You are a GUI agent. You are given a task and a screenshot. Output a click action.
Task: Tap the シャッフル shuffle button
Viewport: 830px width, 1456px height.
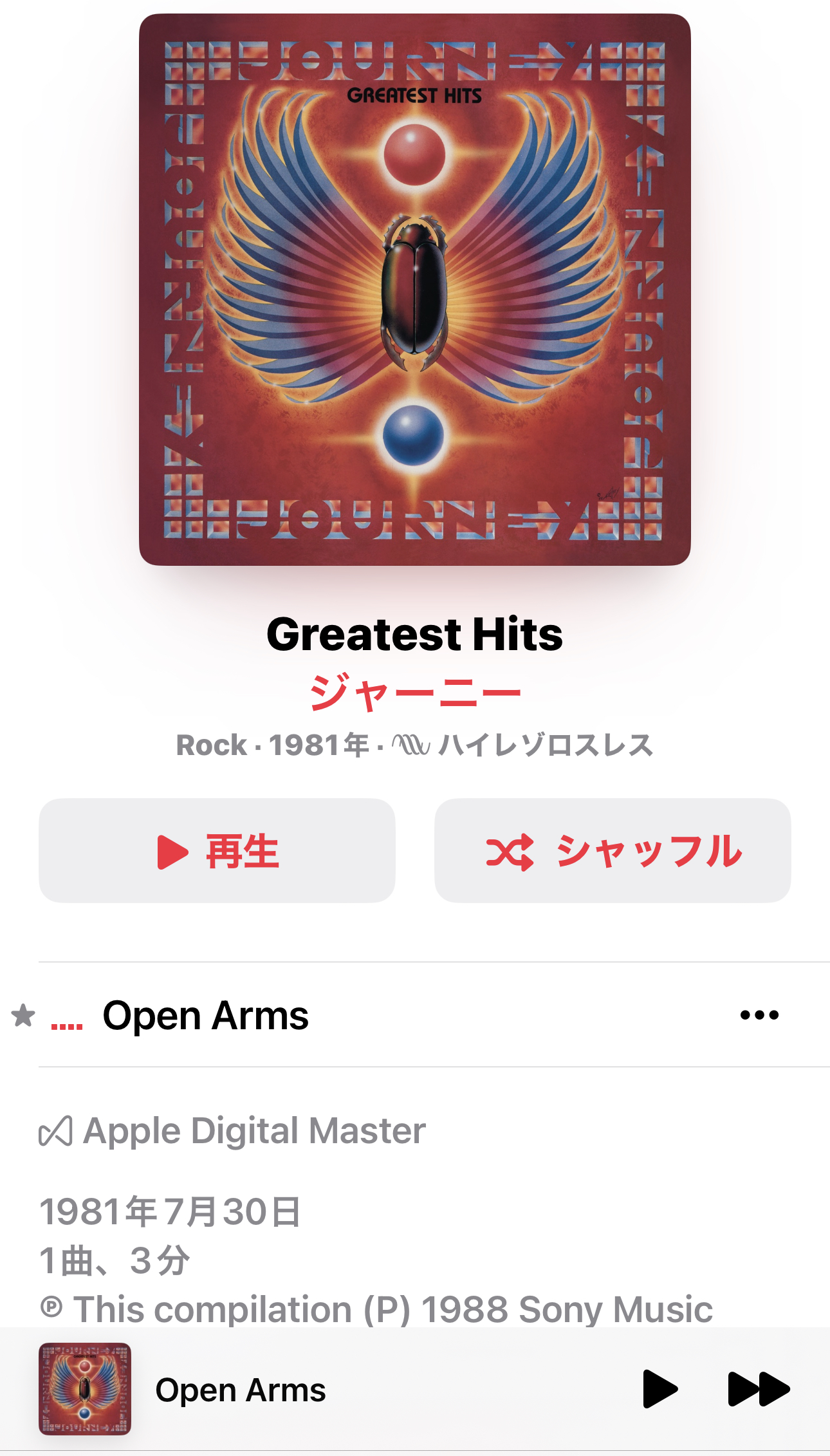pyautogui.click(x=613, y=850)
